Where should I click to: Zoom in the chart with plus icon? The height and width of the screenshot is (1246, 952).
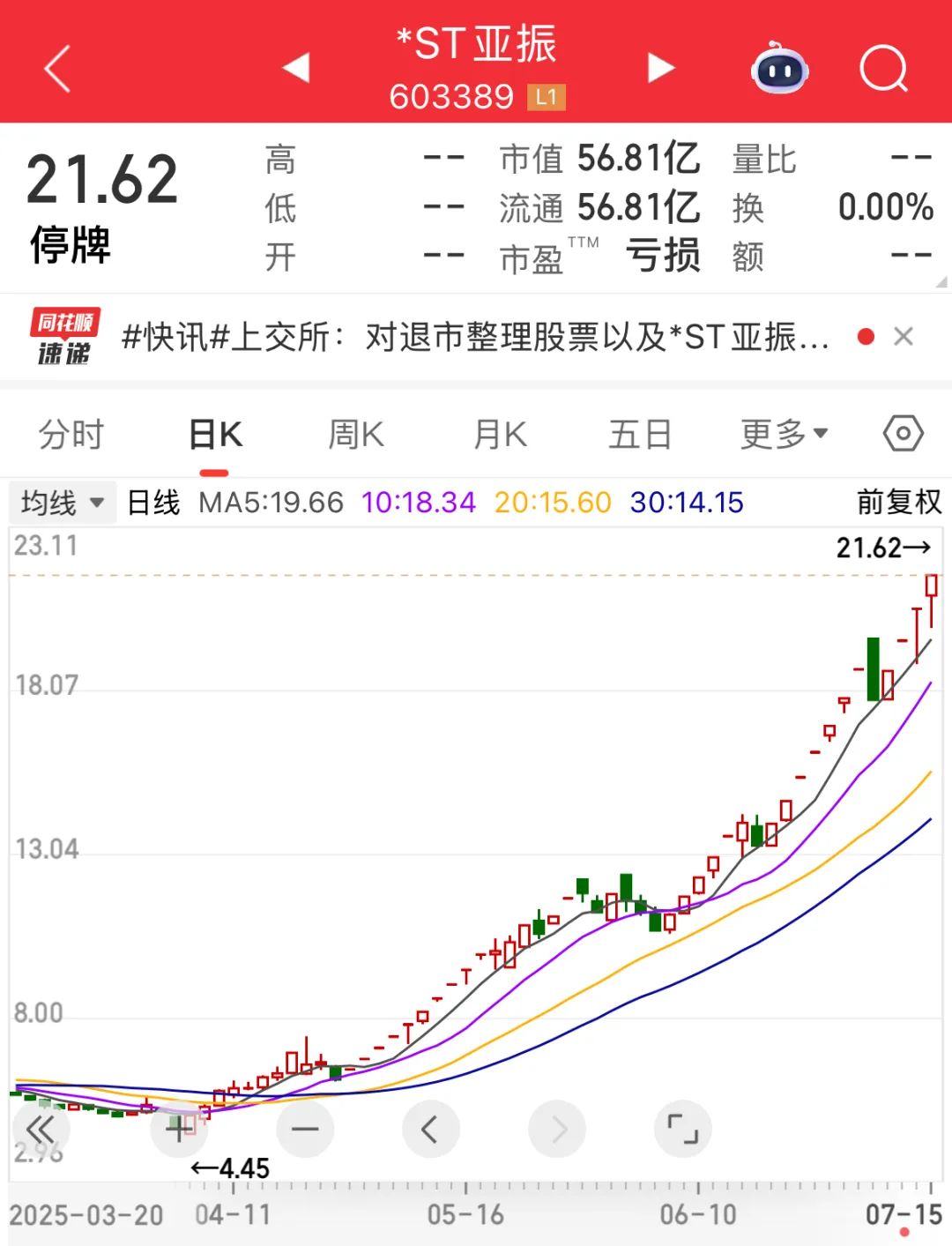[x=178, y=1129]
